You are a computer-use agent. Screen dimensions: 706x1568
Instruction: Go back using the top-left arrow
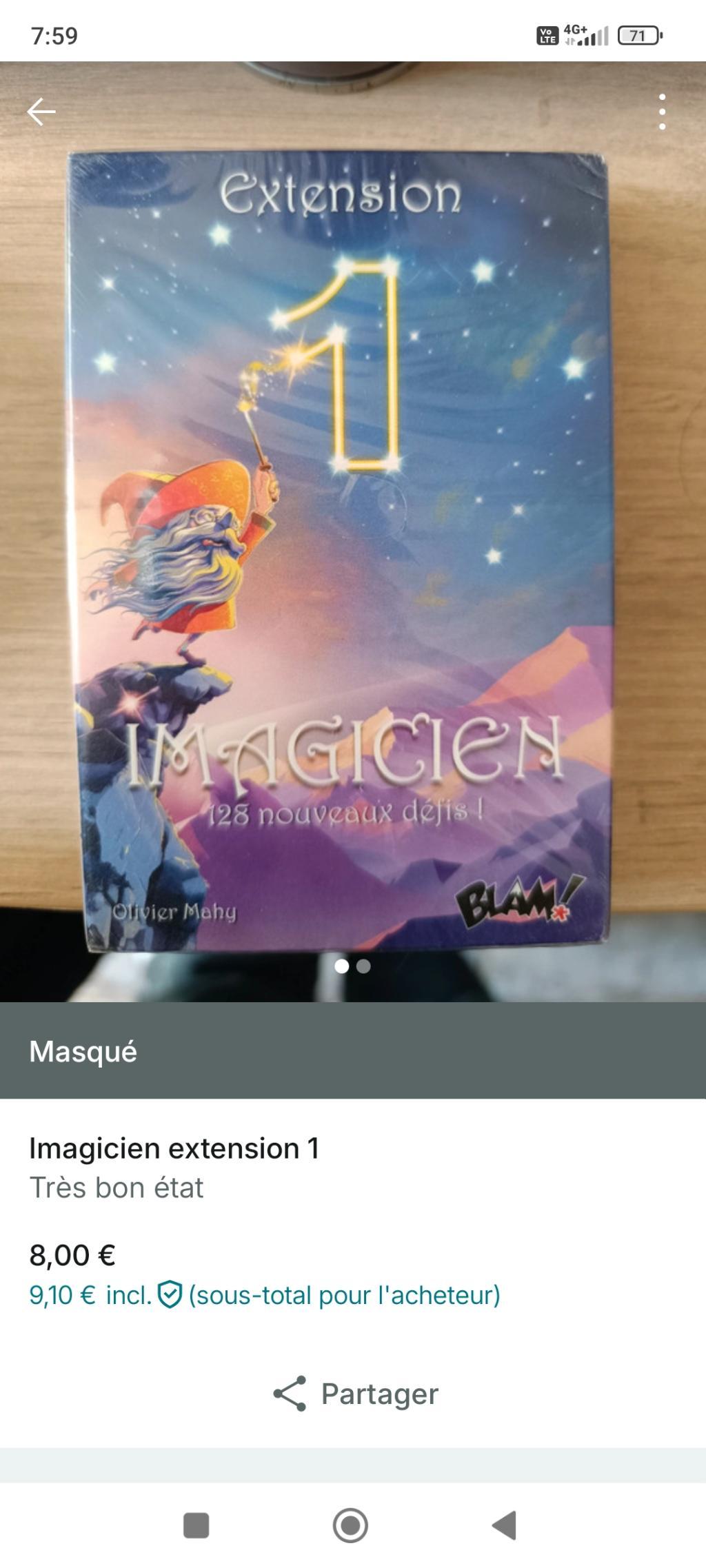coord(41,112)
